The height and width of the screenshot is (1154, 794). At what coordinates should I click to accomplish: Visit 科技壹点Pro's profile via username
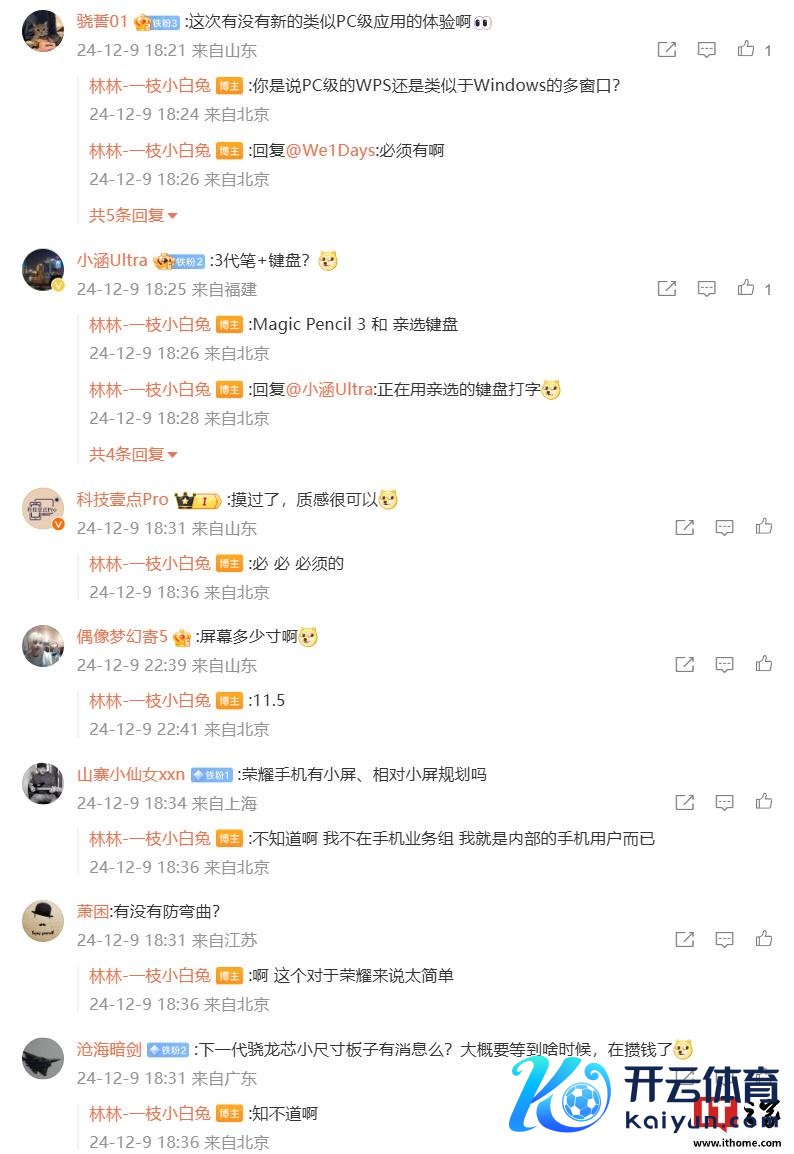click(x=122, y=499)
